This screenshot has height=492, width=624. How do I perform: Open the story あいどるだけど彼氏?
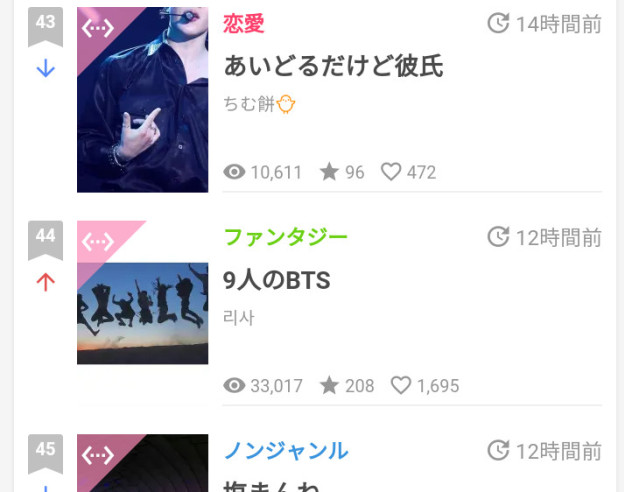333,66
